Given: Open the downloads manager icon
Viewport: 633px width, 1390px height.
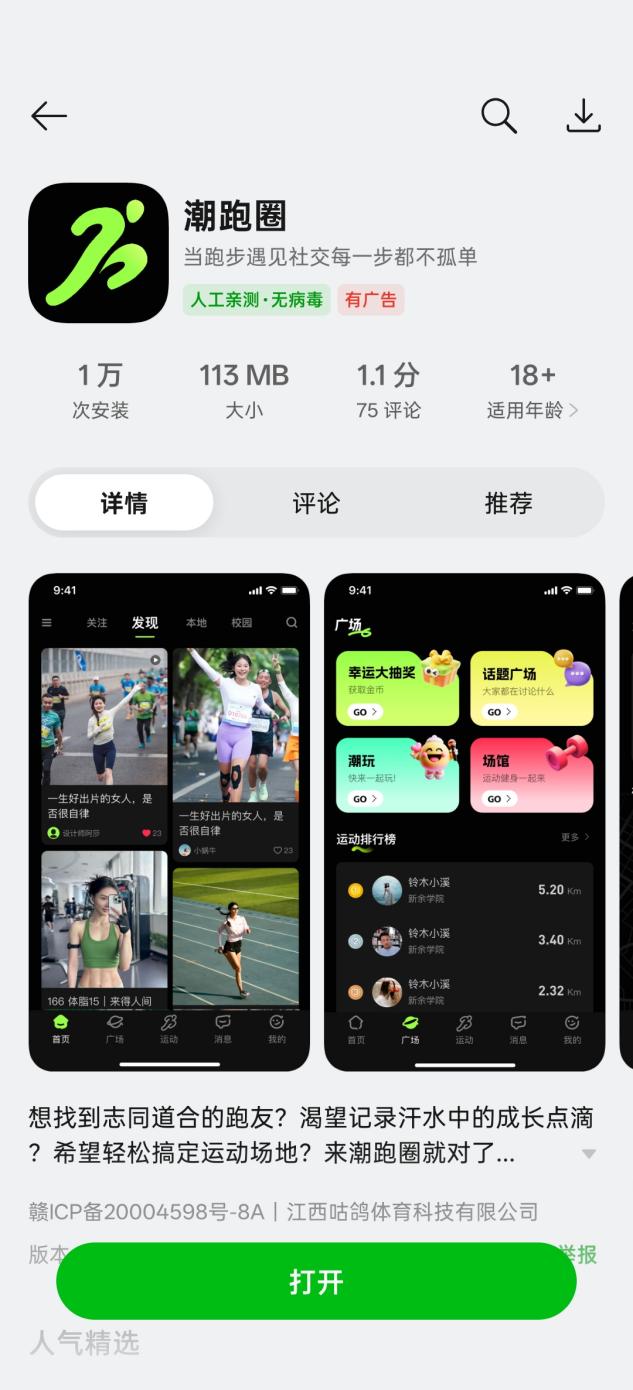Looking at the screenshot, I should click(583, 117).
